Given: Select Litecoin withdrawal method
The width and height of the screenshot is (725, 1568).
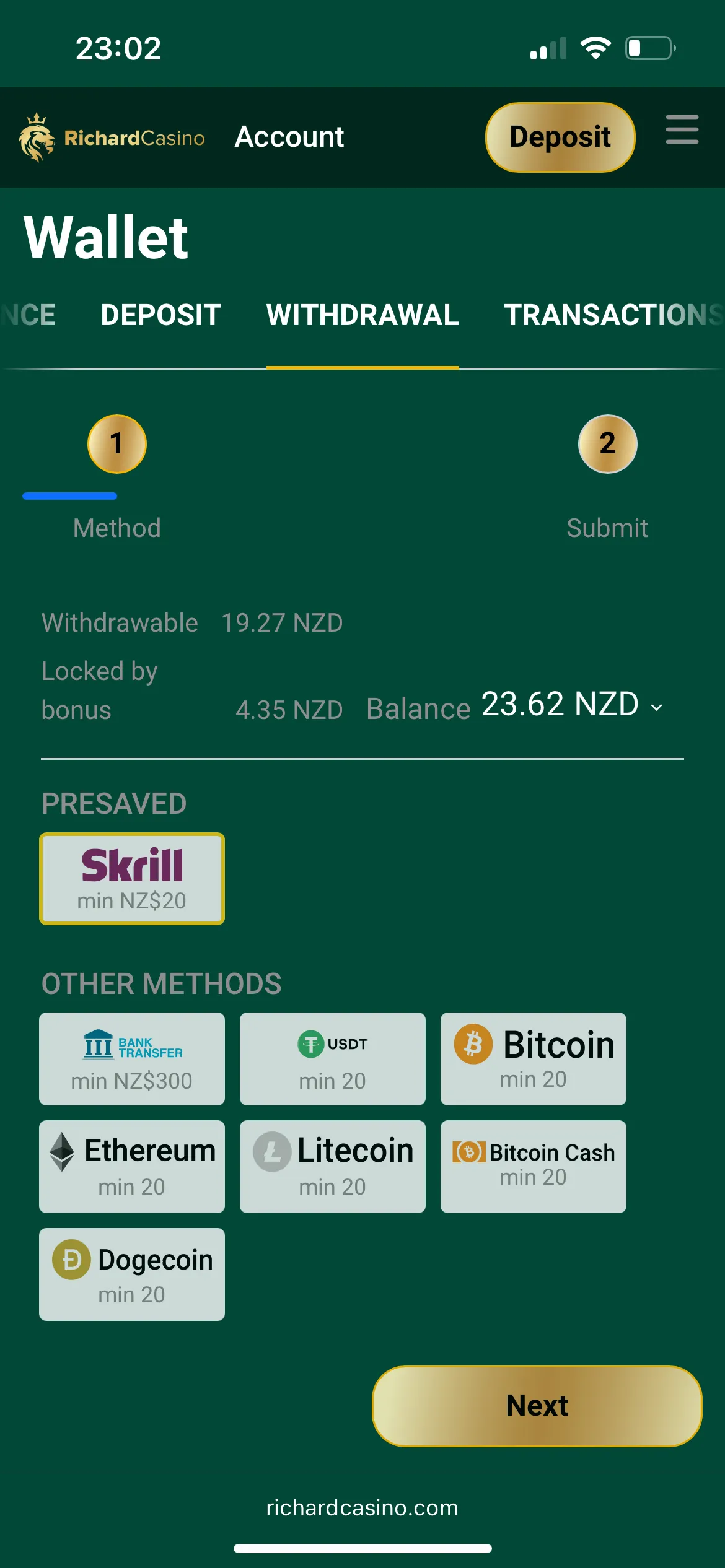Looking at the screenshot, I should 333,1166.
